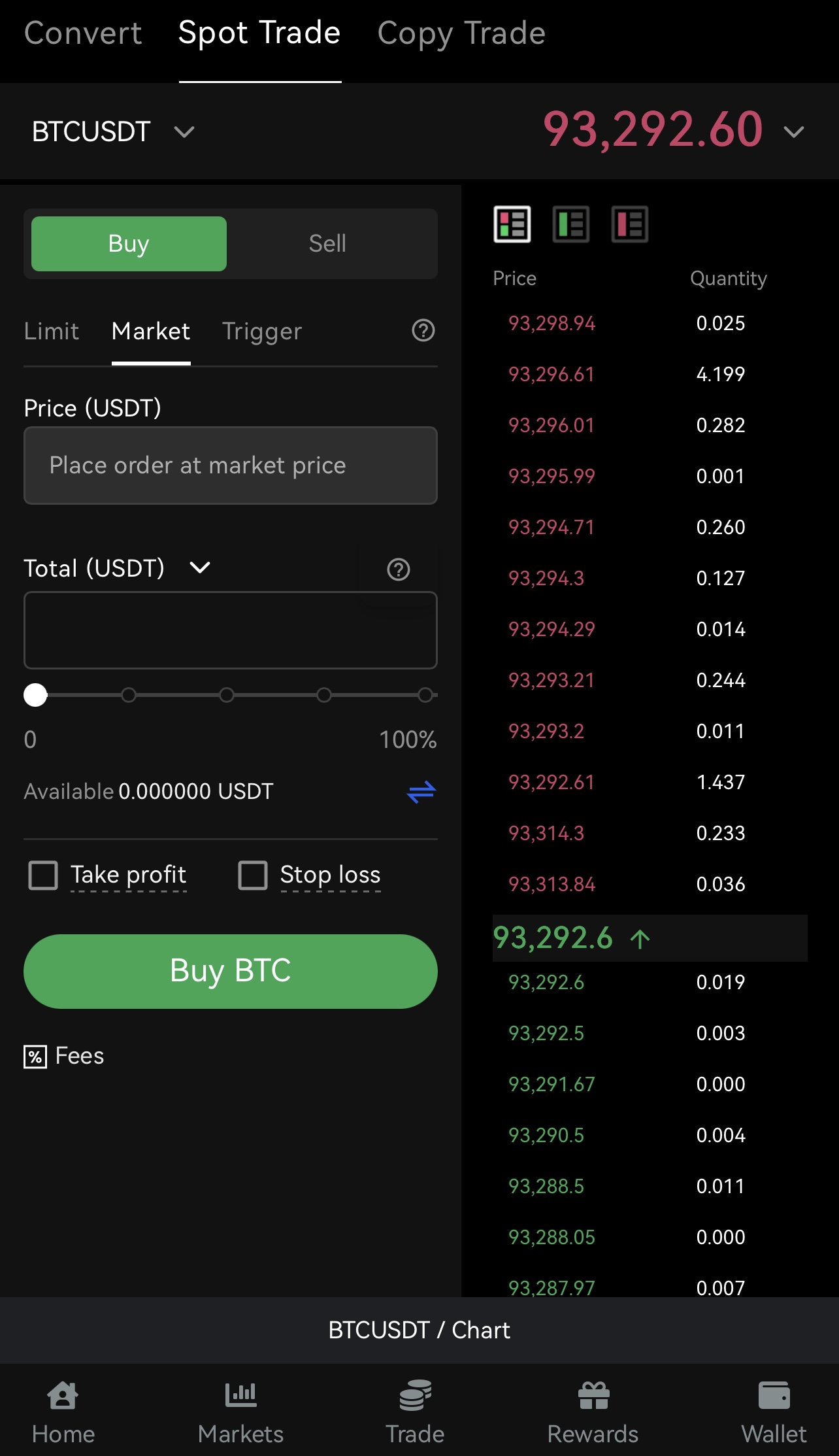Show buy orders only order book view
The image size is (839, 1456).
point(571,224)
